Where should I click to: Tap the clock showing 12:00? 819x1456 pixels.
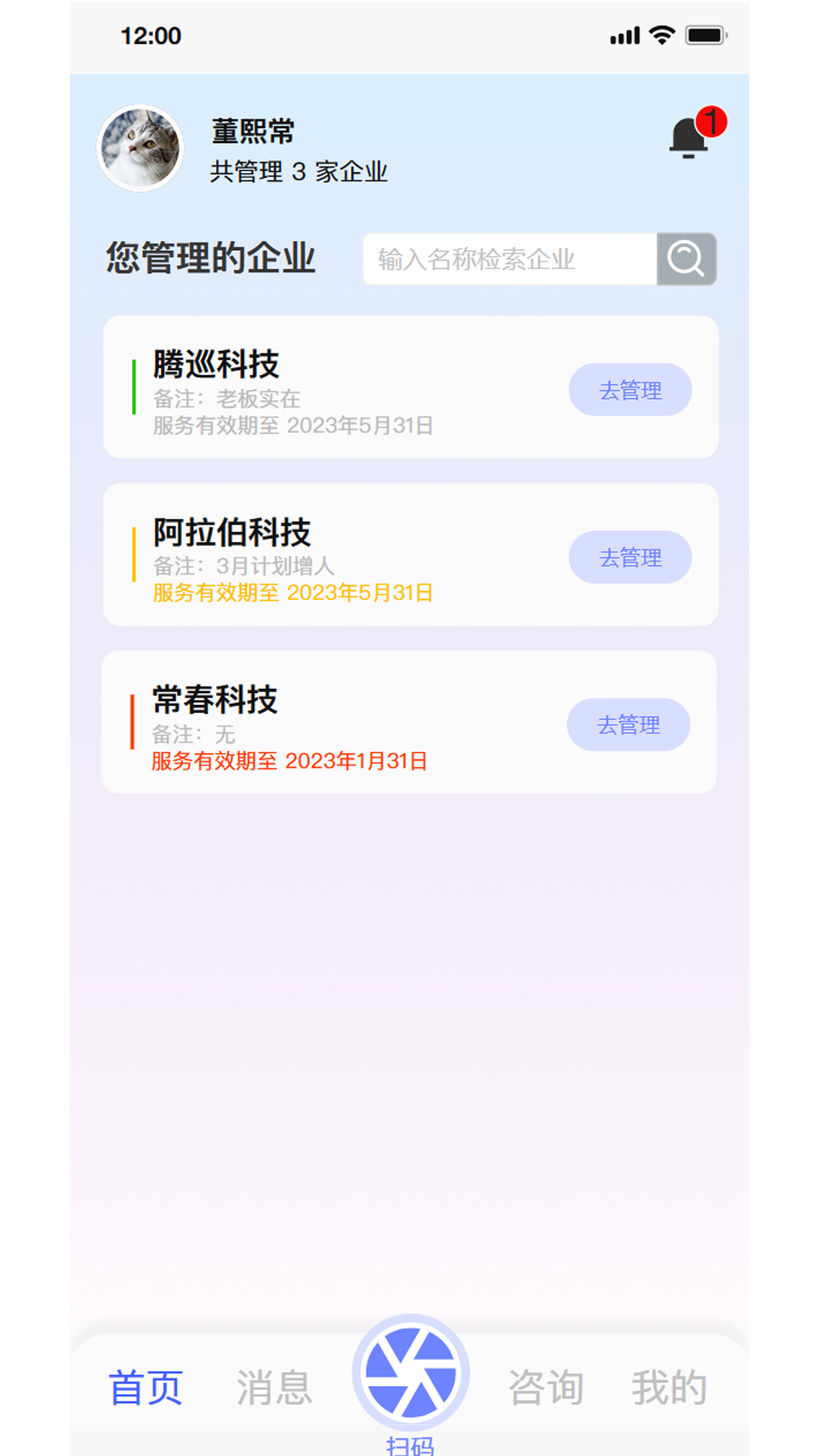coord(151,33)
